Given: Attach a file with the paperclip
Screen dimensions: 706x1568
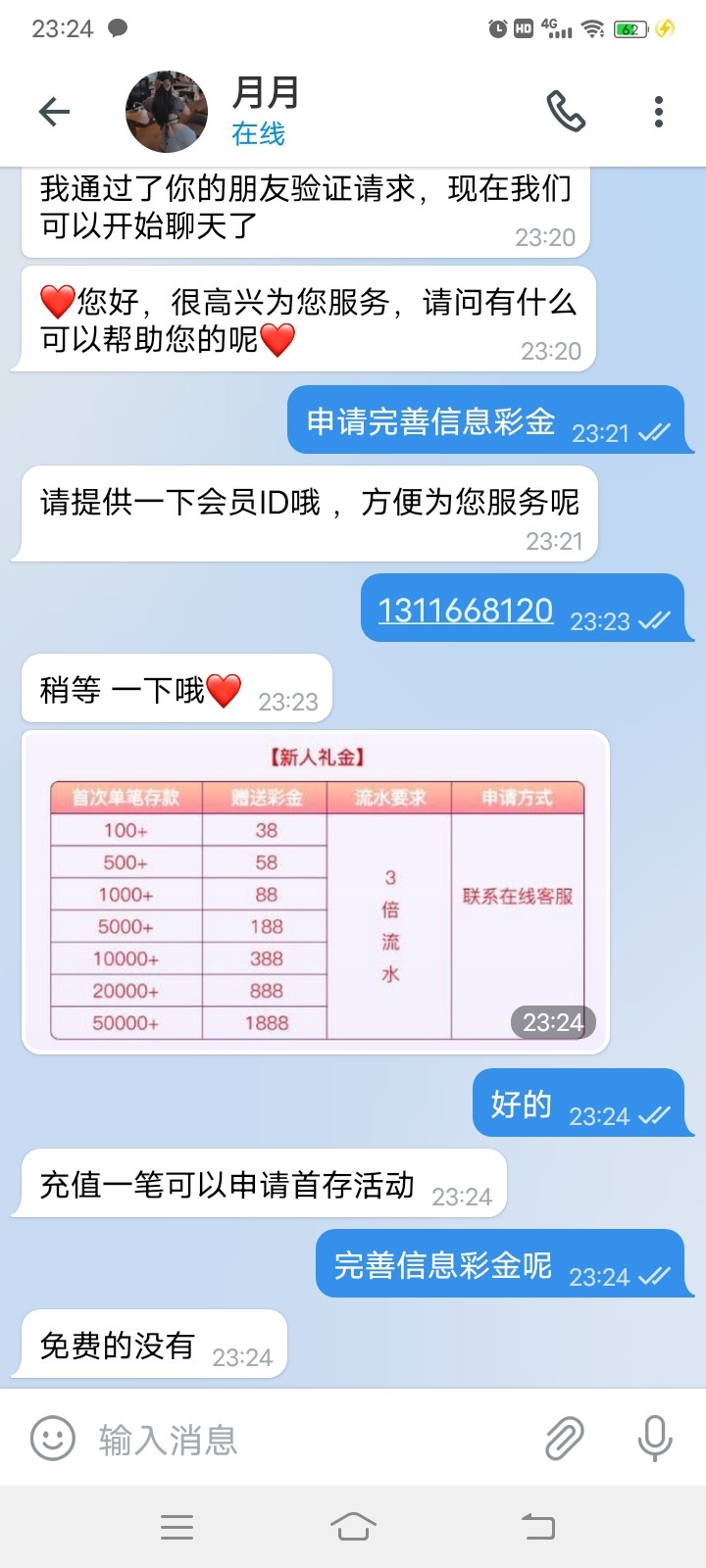Looking at the screenshot, I should [565, 1439].
